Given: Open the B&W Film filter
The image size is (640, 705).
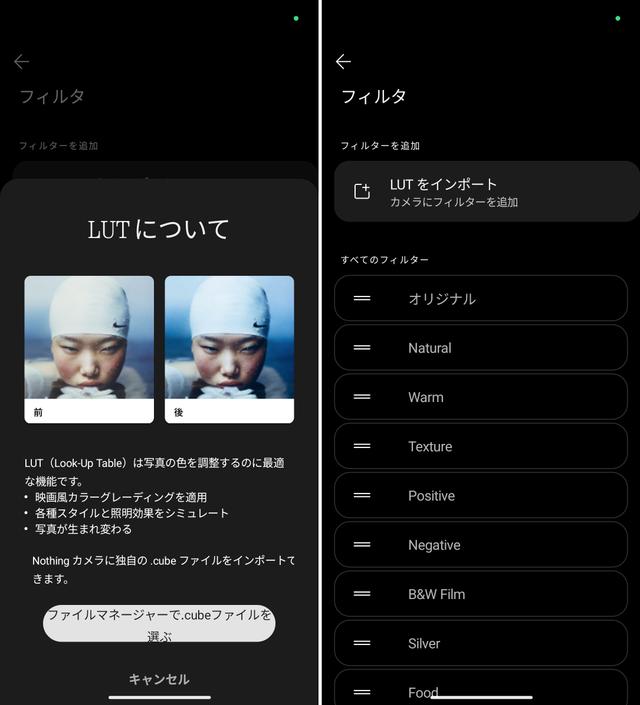Looking at the screenshot, I should (x=481, y=594).
